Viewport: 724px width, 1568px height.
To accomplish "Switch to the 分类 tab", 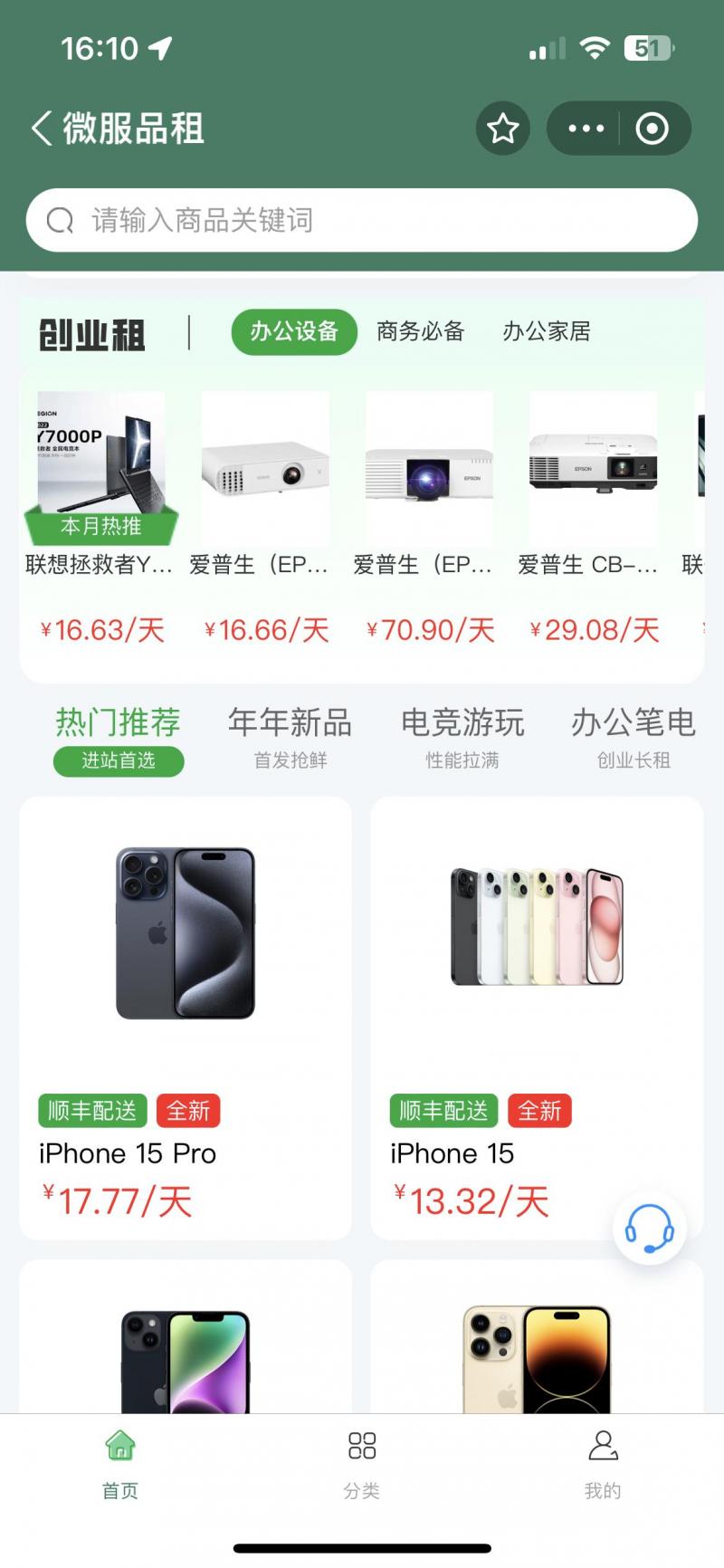I will (x=362, y=1463).
